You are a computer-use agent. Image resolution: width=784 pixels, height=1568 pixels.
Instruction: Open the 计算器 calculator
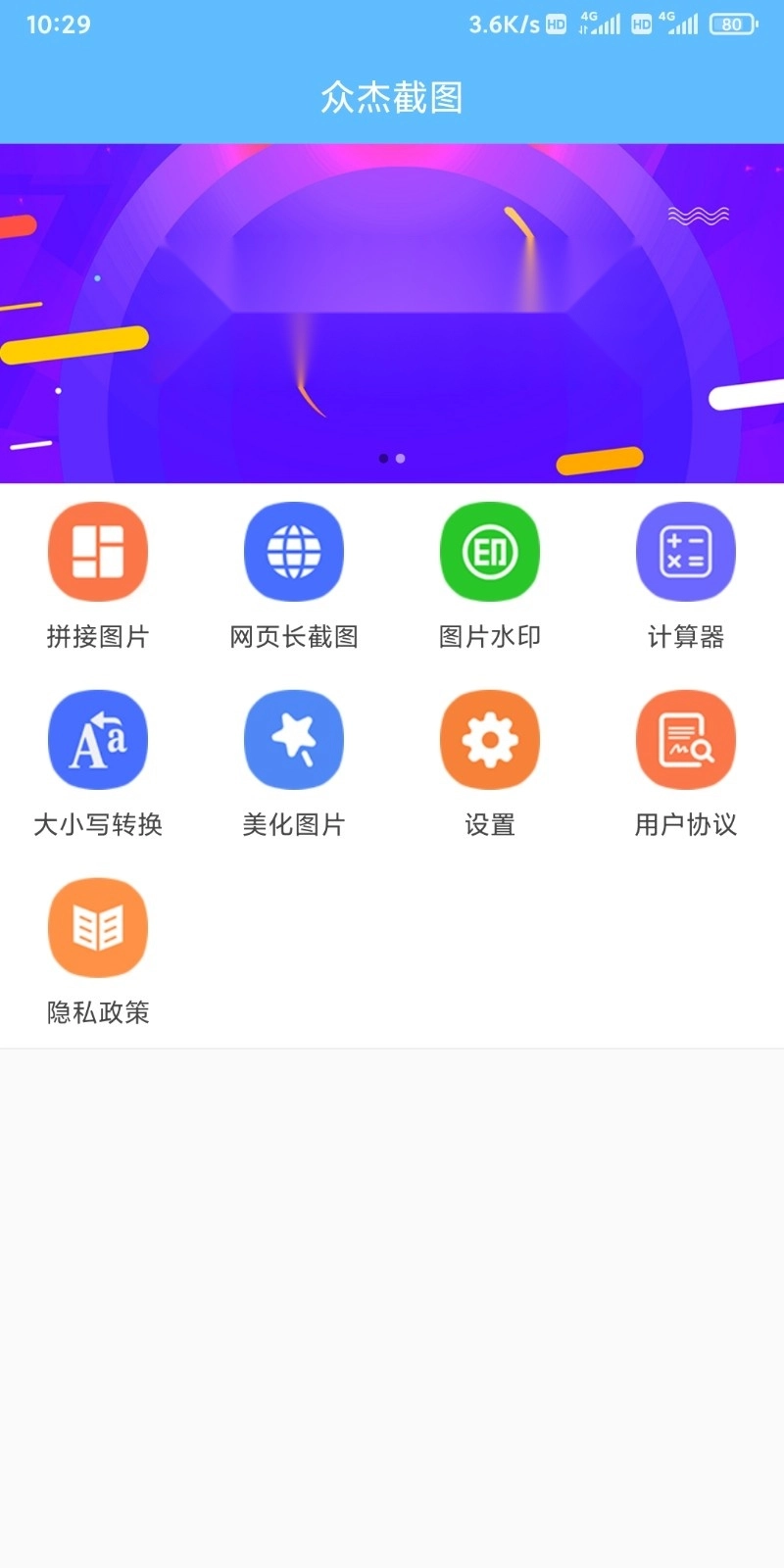(686, 553)
